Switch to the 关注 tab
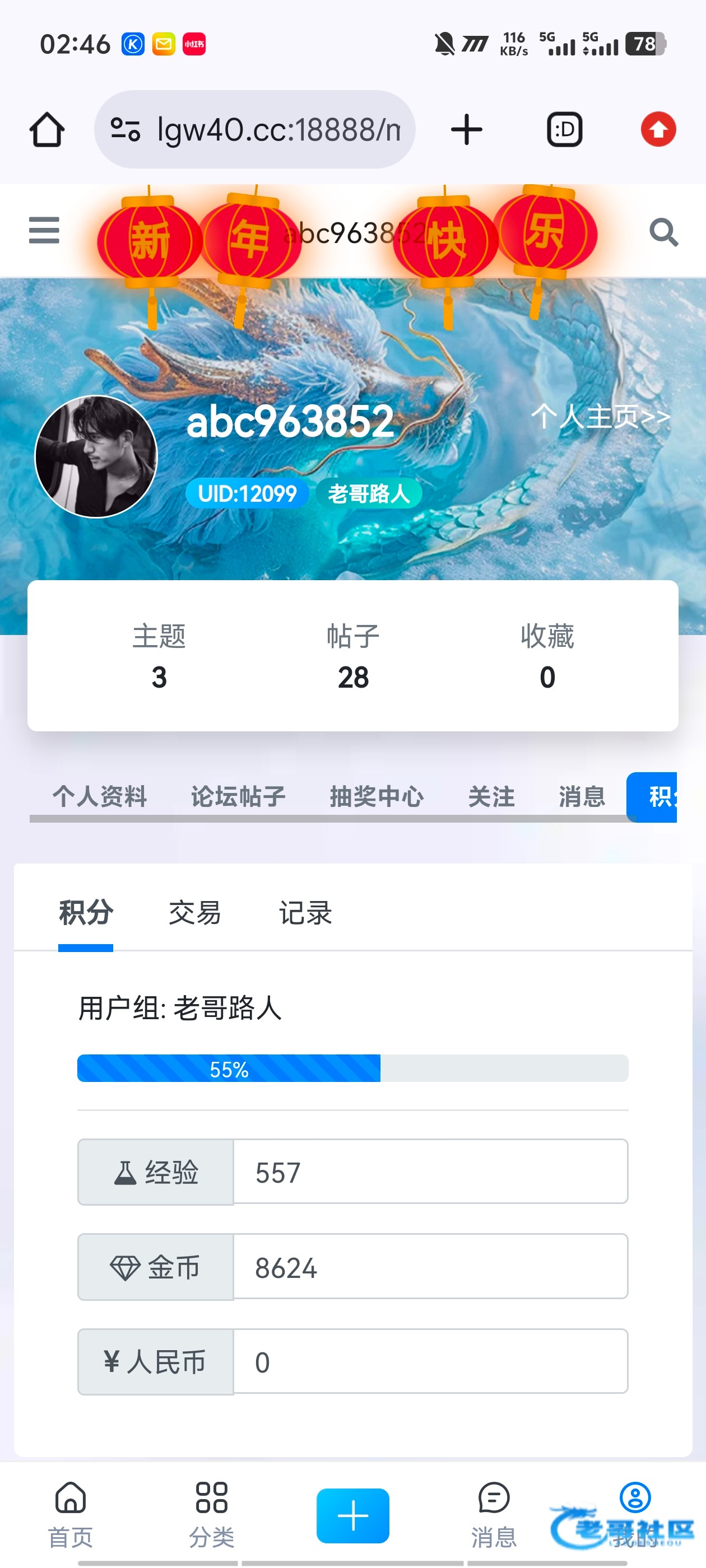706x1568 pixels. 491,796
